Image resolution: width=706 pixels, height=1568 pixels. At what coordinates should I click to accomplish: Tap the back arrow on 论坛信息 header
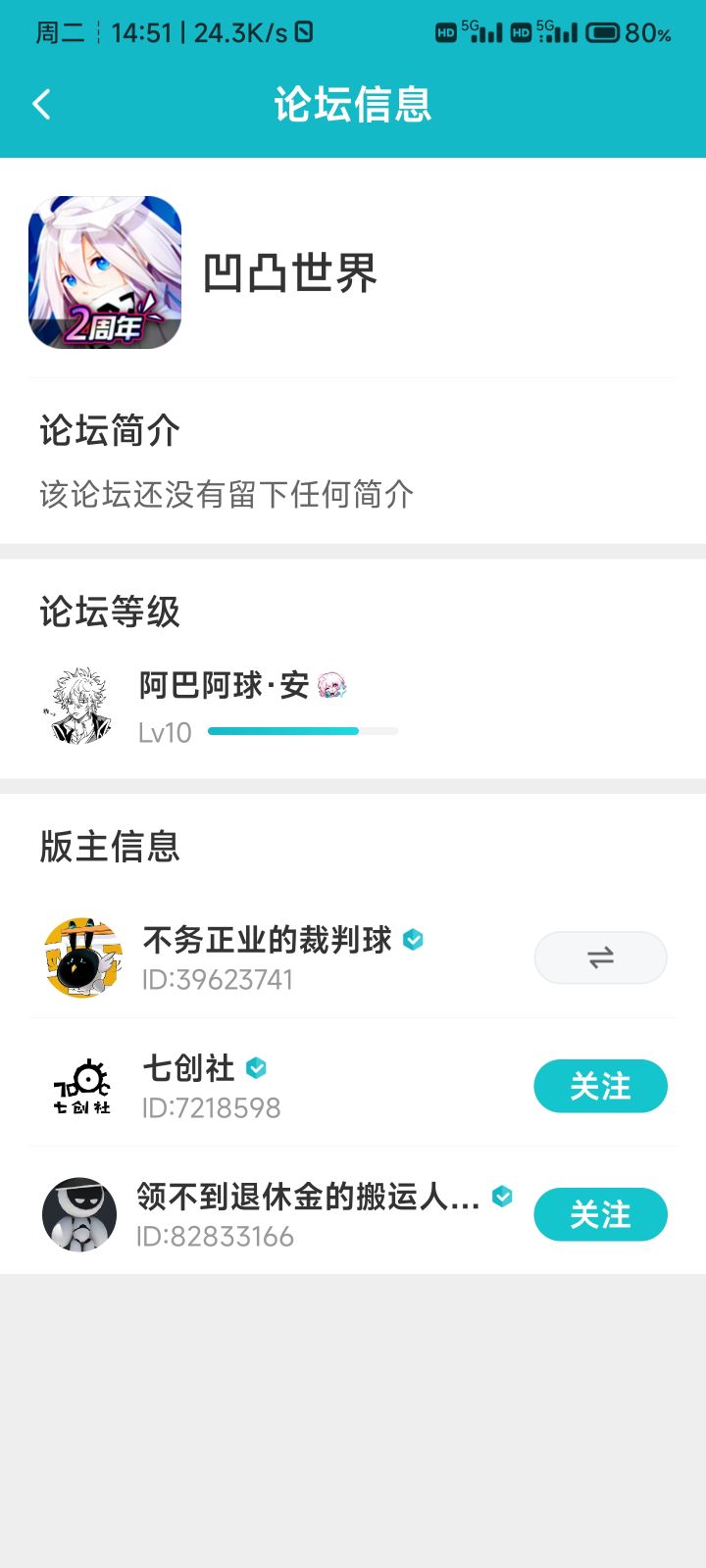coord(41,103)
